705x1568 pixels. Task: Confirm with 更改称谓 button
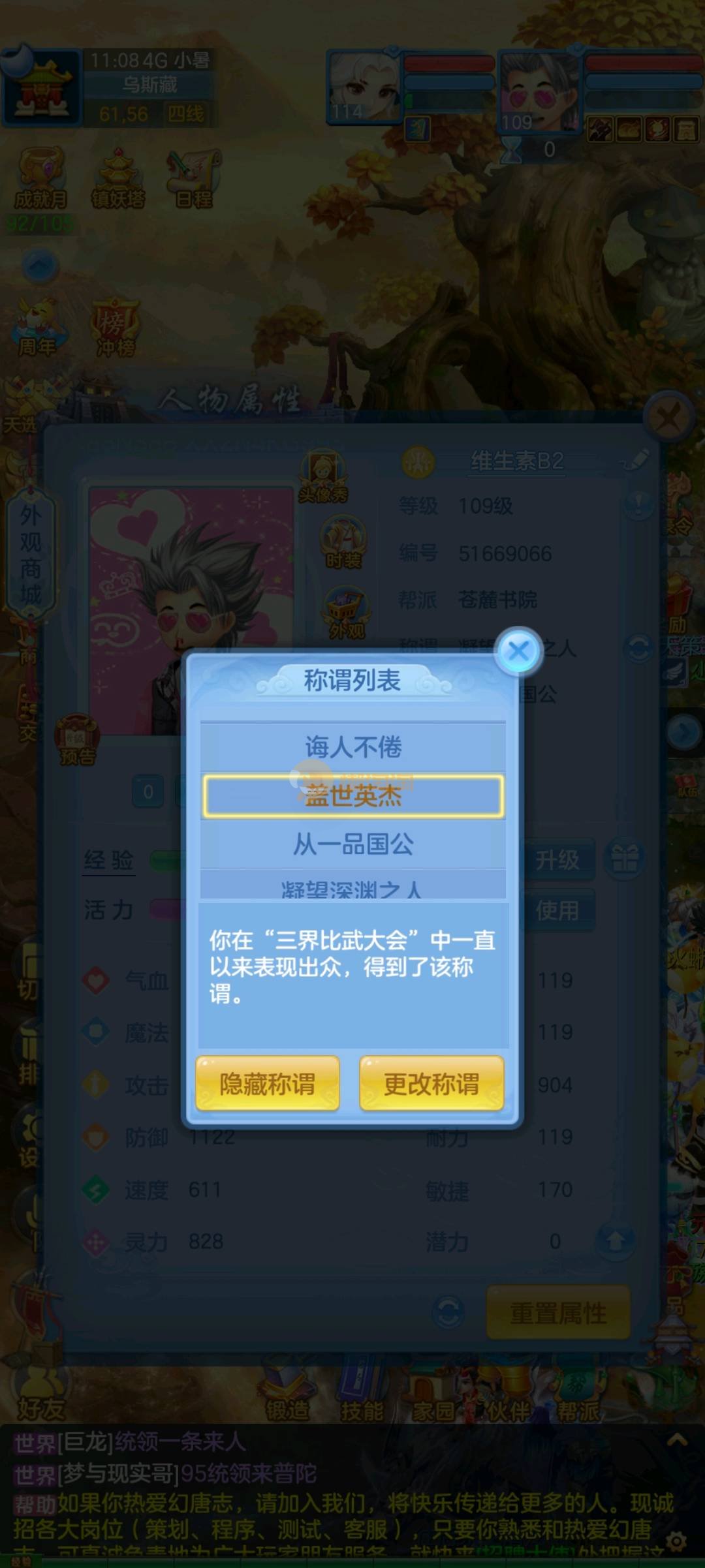(x=431, y=1084)
